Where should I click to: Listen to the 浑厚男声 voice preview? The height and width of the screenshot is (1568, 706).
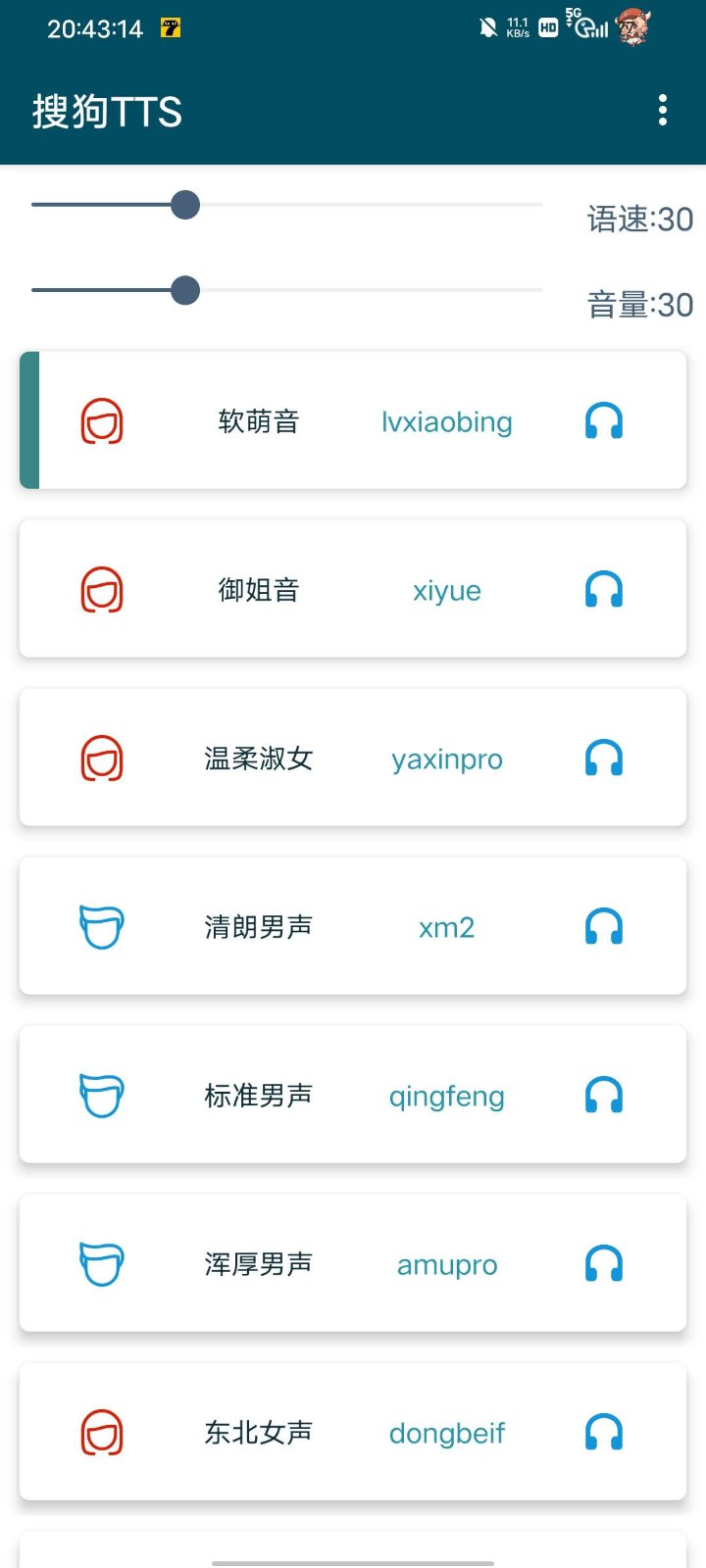(603, 1264)
